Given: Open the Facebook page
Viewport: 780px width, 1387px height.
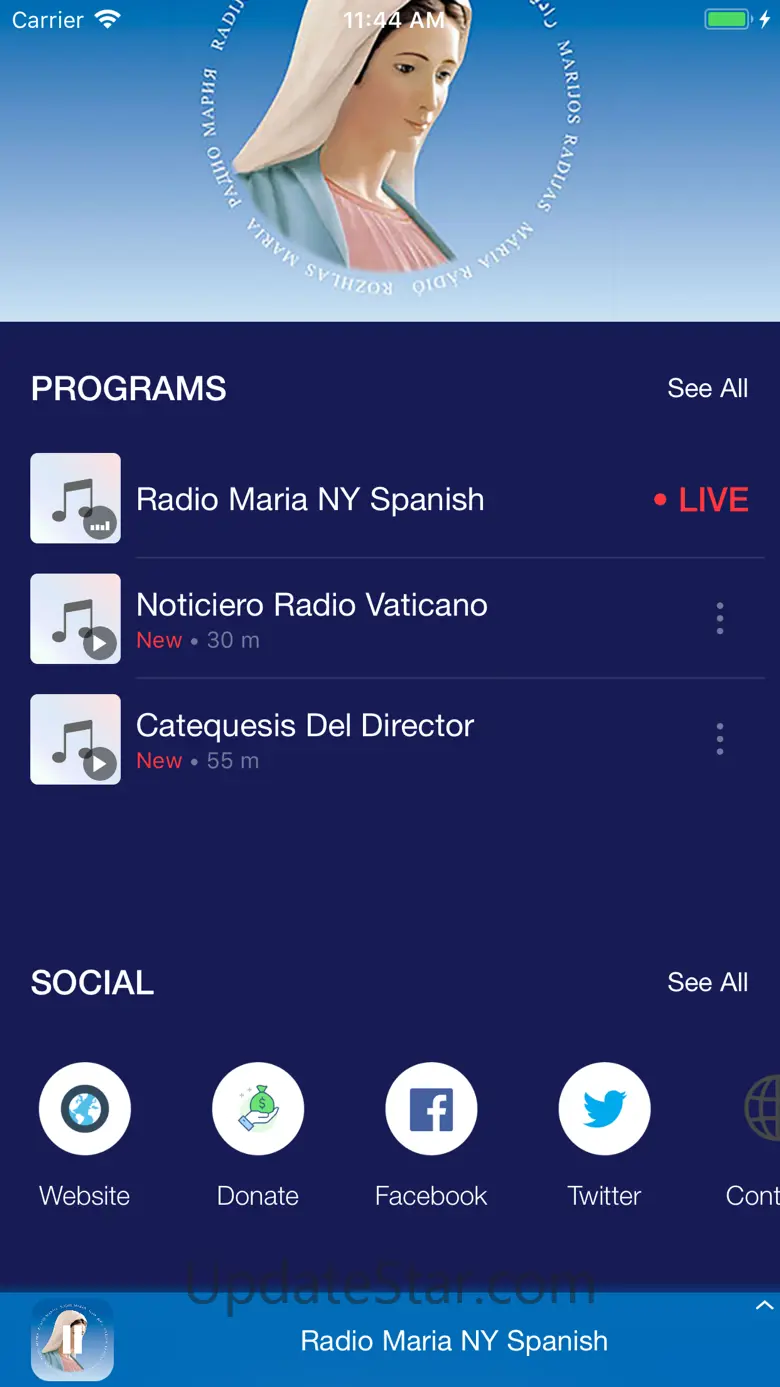Looking at the screenshot, I should 431,1109.
